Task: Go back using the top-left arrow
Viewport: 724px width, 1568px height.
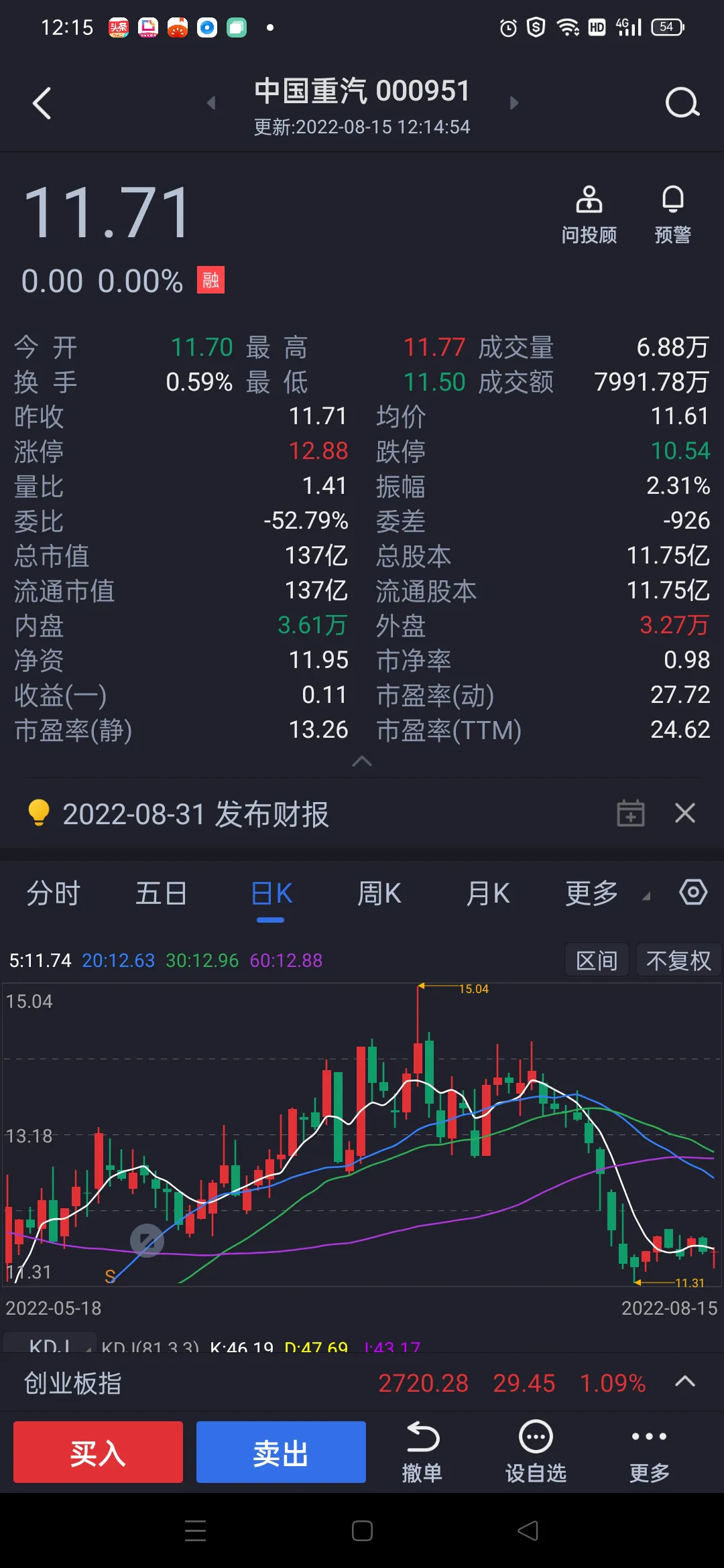Action: (x=42, y=103)
